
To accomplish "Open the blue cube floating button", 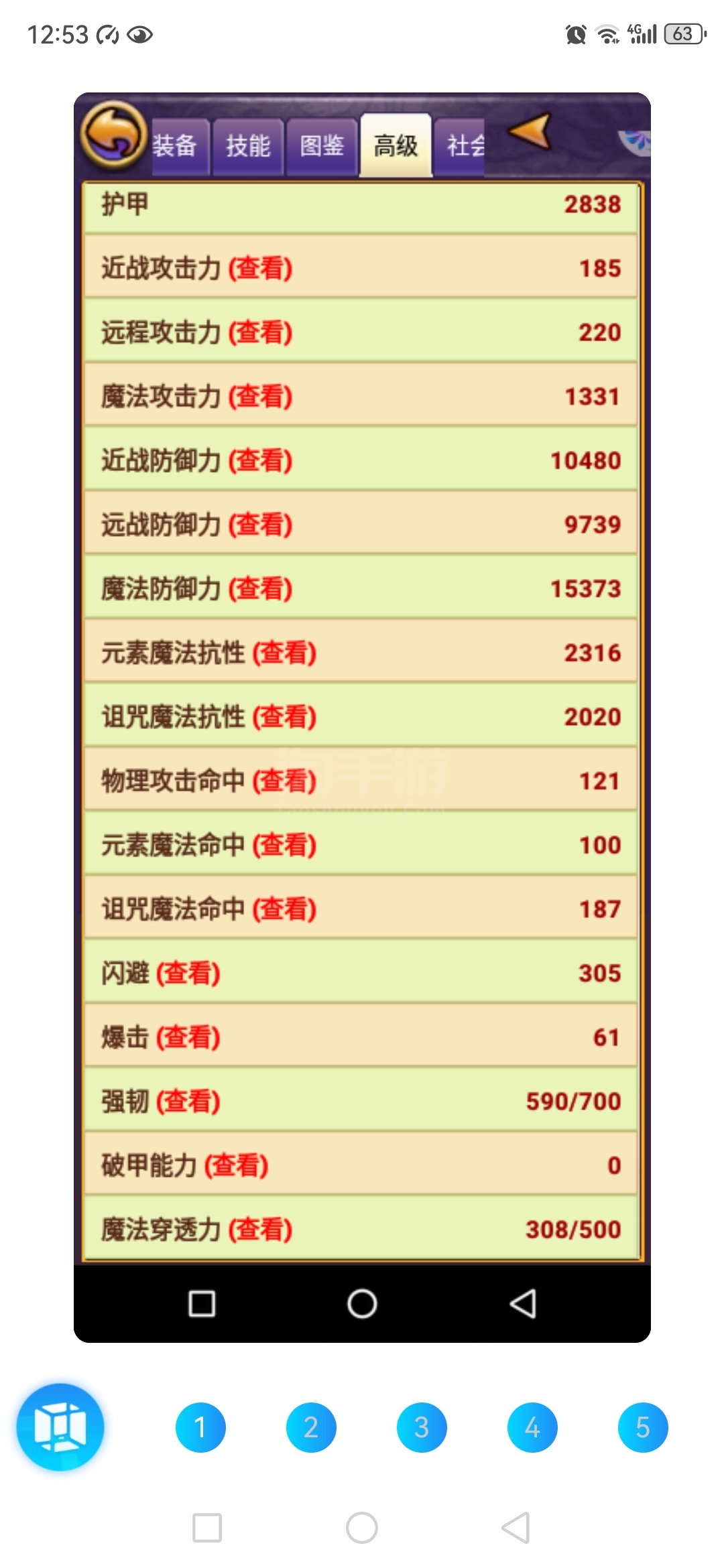I will (x=60, y=1427).
